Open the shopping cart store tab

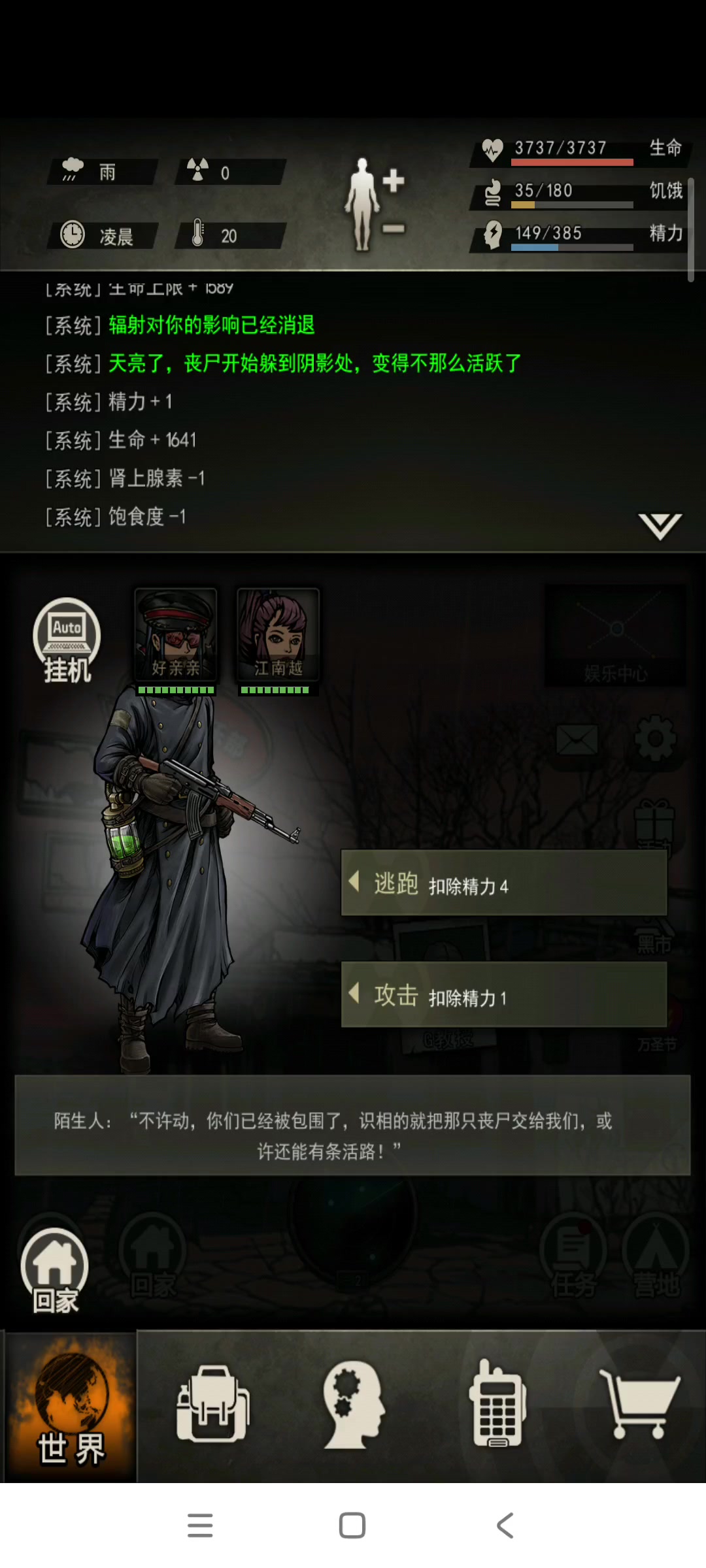pos(640,1403)
